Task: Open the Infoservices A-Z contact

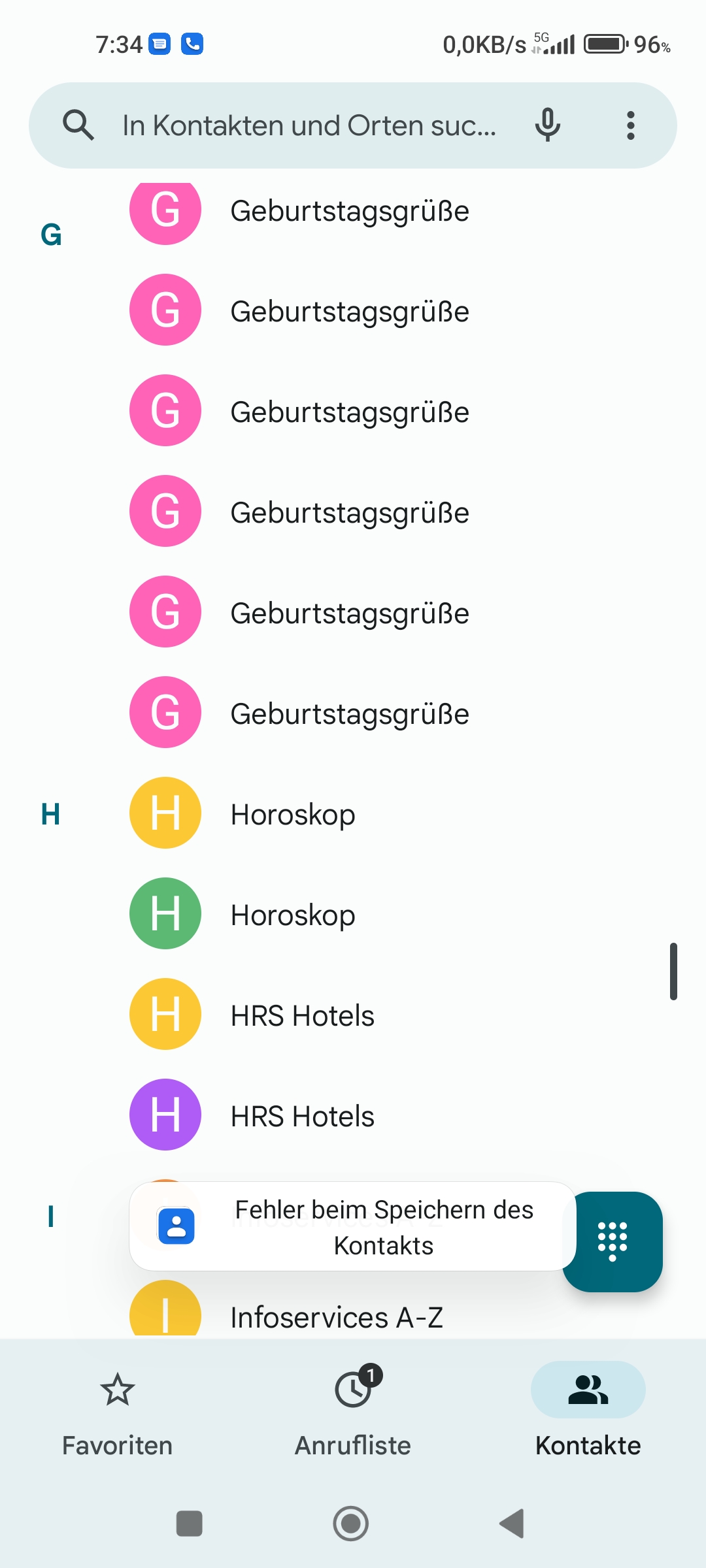Action: click(x=337, y=1317)
